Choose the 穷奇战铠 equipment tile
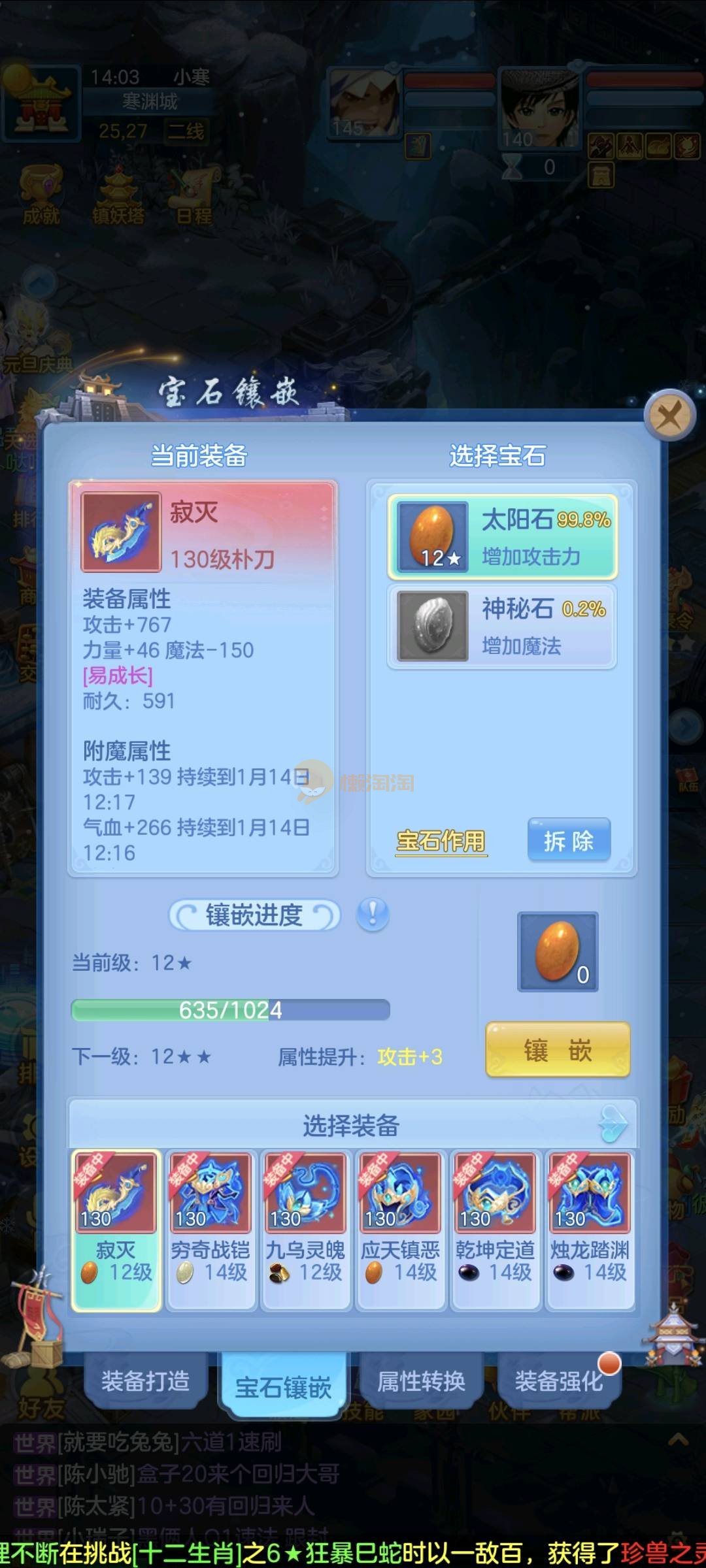Viewport: 706px width, 1568px height. click(210, 1230)
